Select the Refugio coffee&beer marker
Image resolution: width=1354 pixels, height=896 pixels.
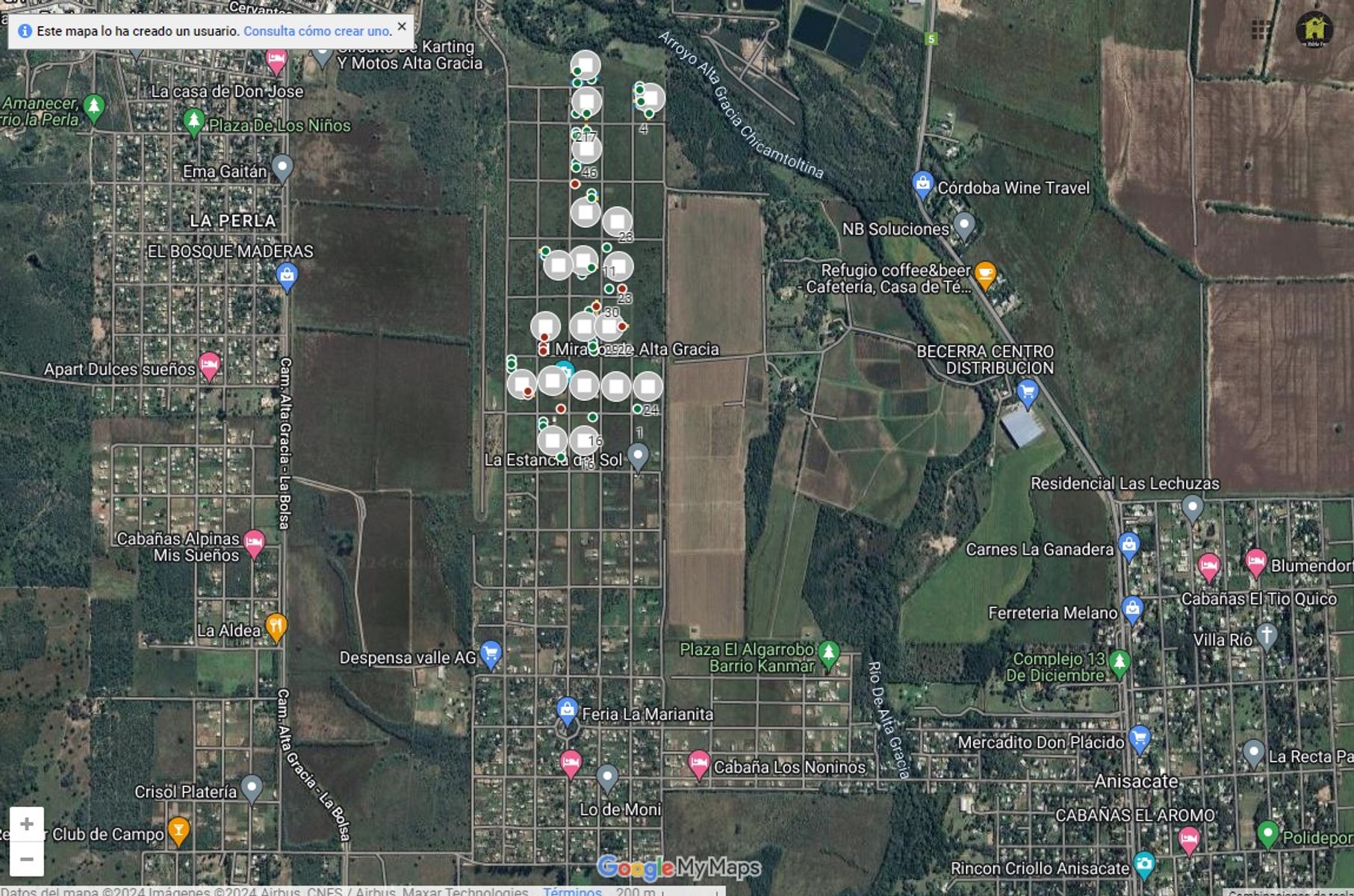985,273
